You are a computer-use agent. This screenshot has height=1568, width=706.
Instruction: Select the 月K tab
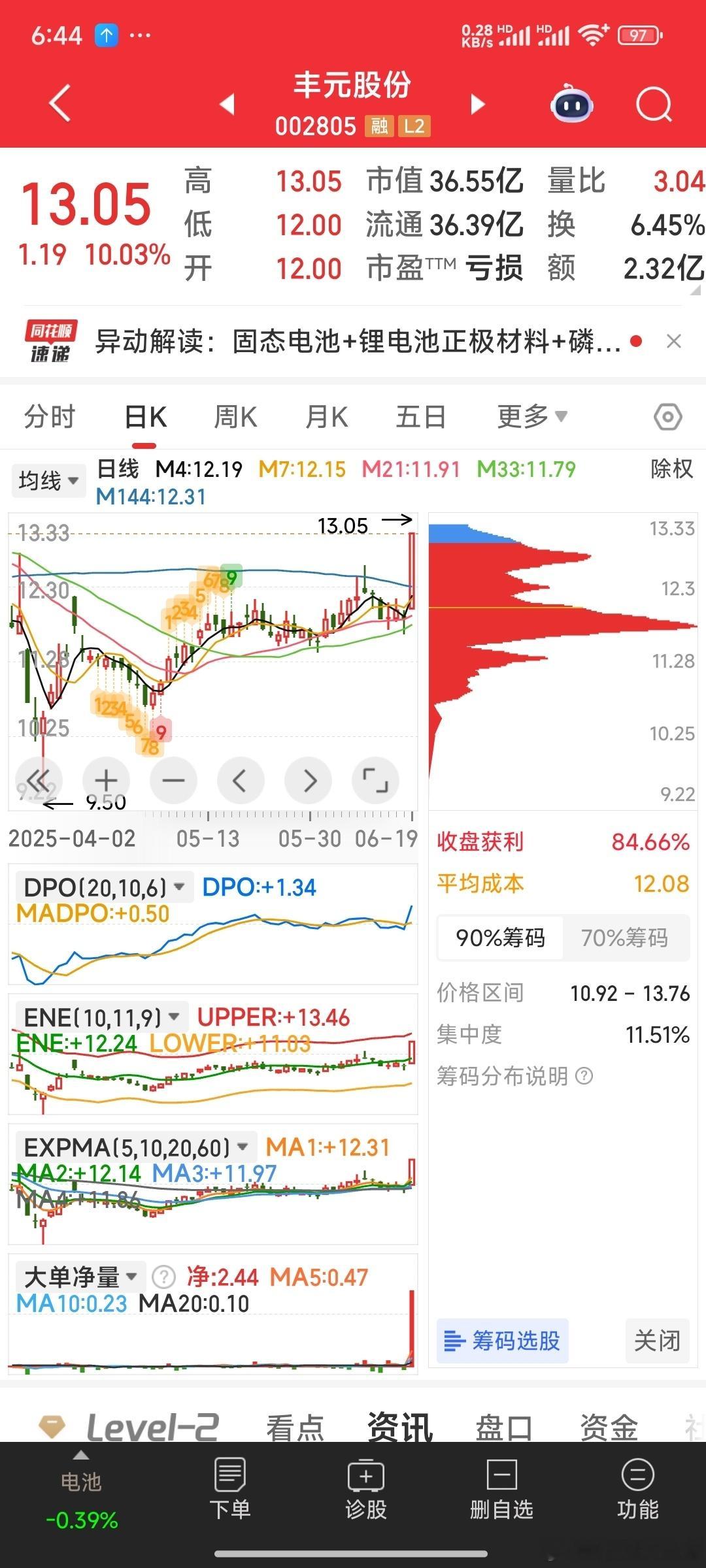click(326, 416)
